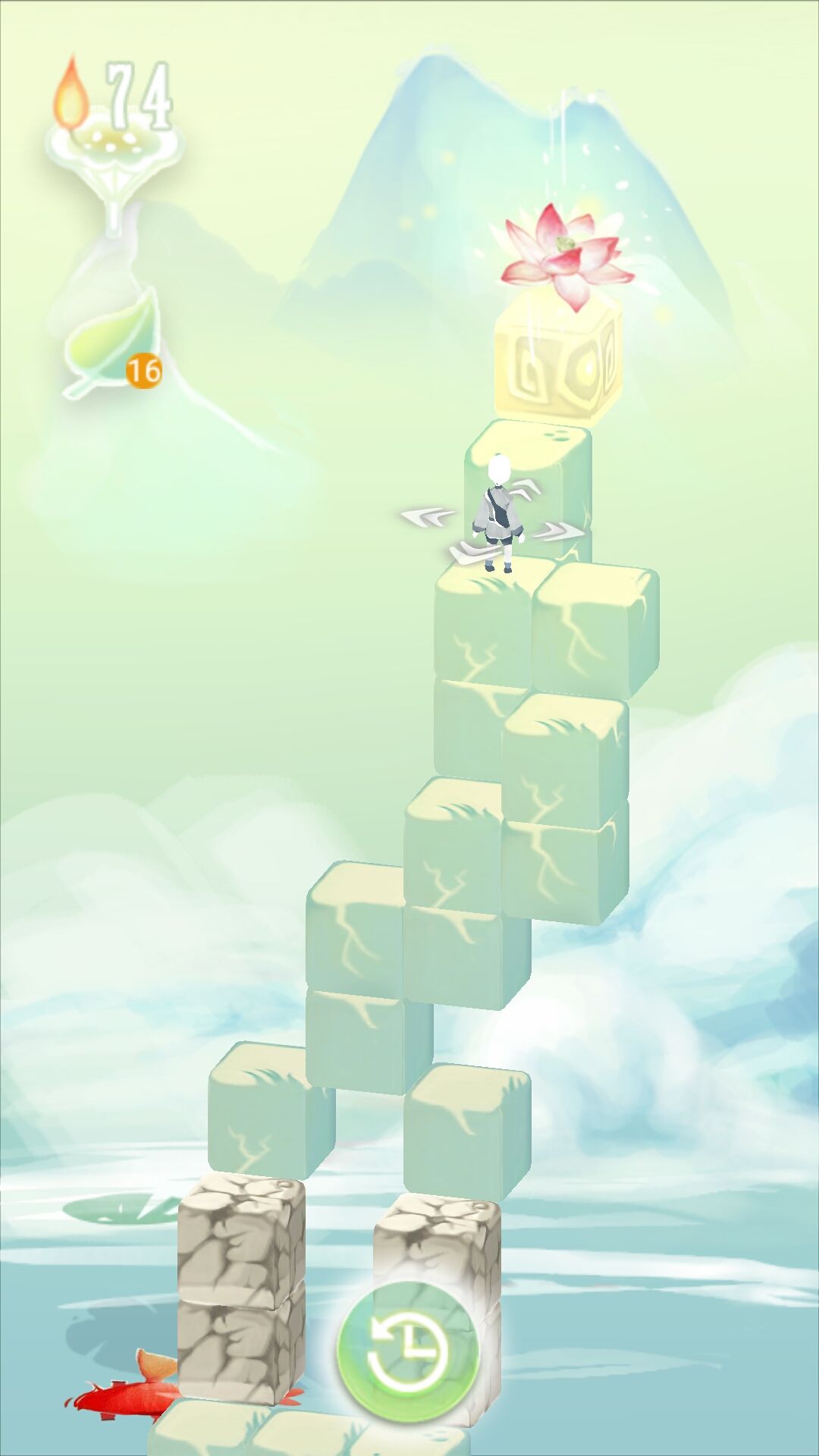Tap the left-pointing move arrow beside the character
Viewport: 819px width, 1456px height.
pos(426,516)
